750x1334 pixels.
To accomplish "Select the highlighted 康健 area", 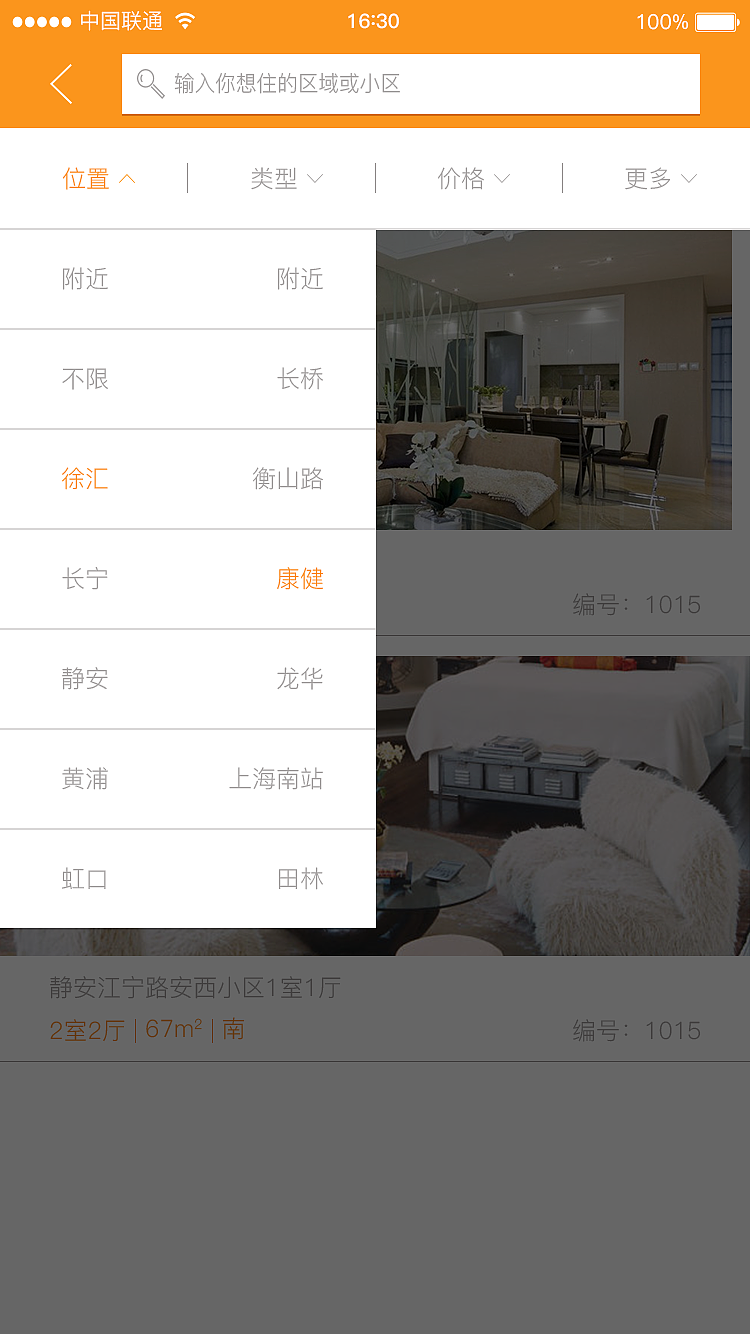I will pyautogui.click(x=299, y=579).
